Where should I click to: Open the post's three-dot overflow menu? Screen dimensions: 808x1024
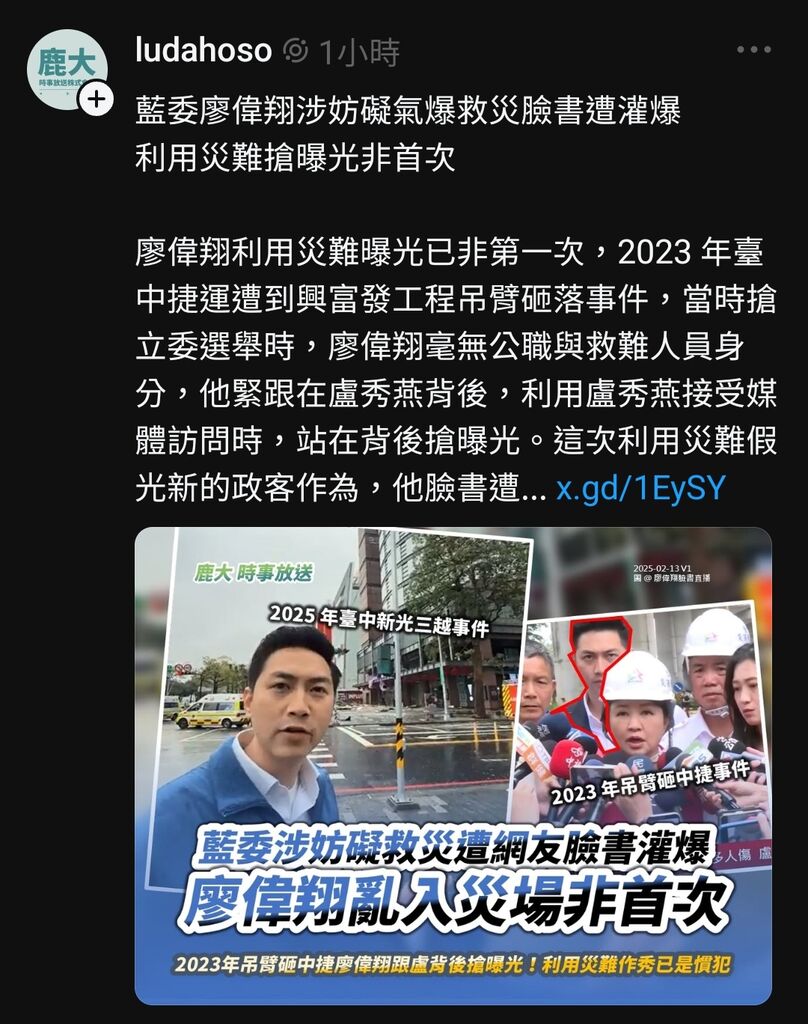coord(753,50)
